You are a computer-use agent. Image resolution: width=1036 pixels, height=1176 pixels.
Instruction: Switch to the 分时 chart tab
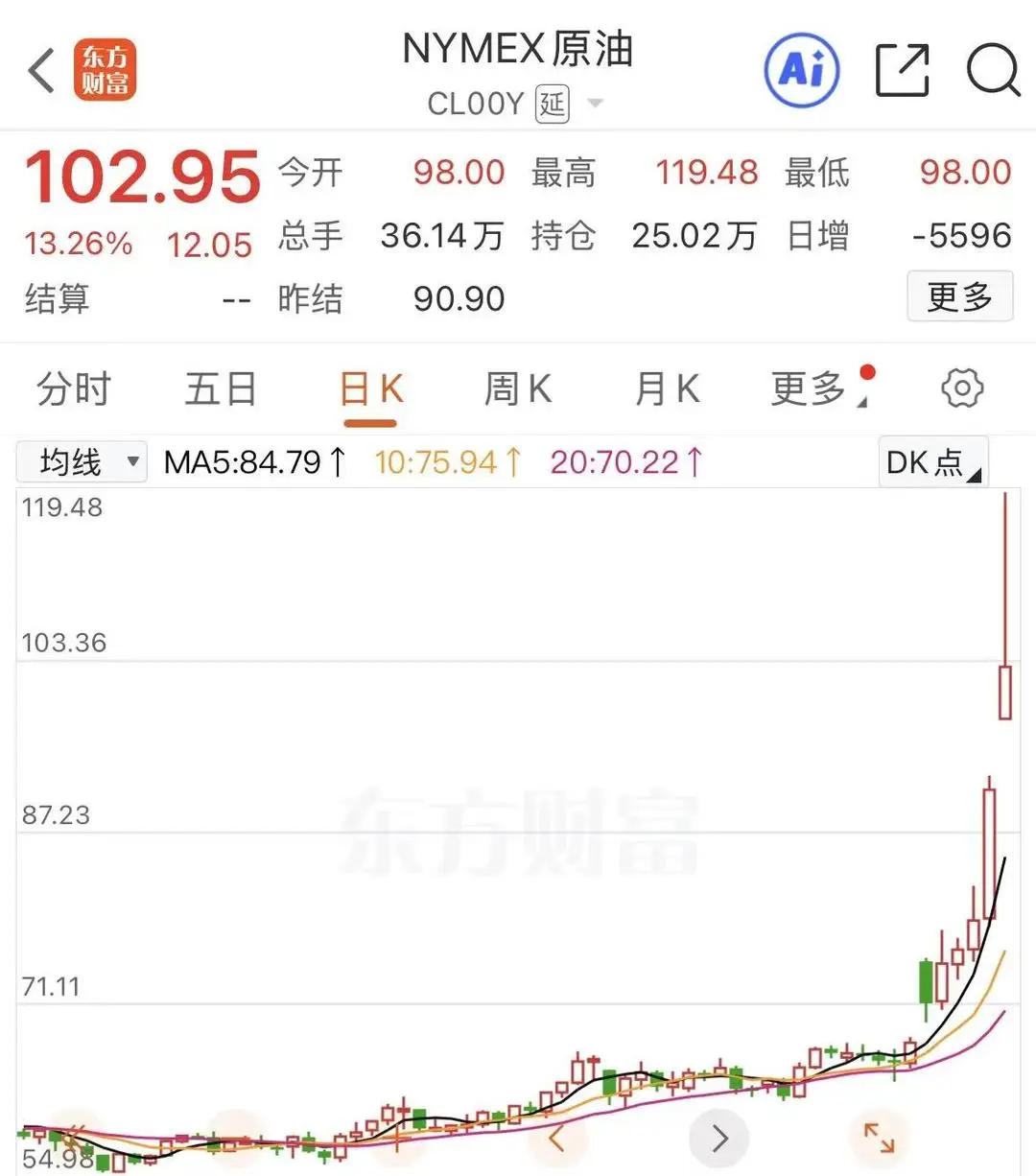coord(74,390)
